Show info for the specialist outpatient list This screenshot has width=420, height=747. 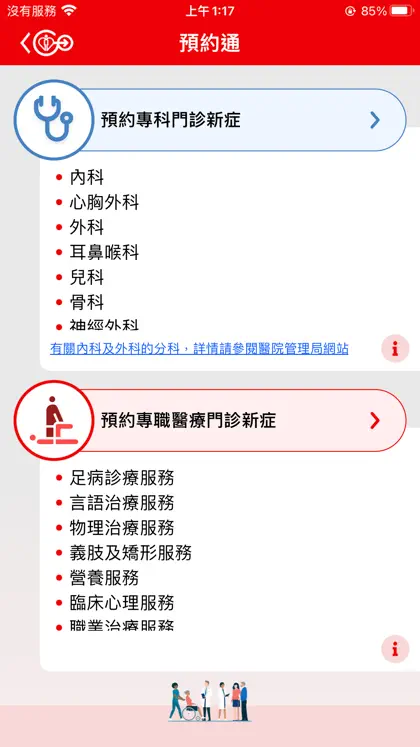click(x=395, y=349)
